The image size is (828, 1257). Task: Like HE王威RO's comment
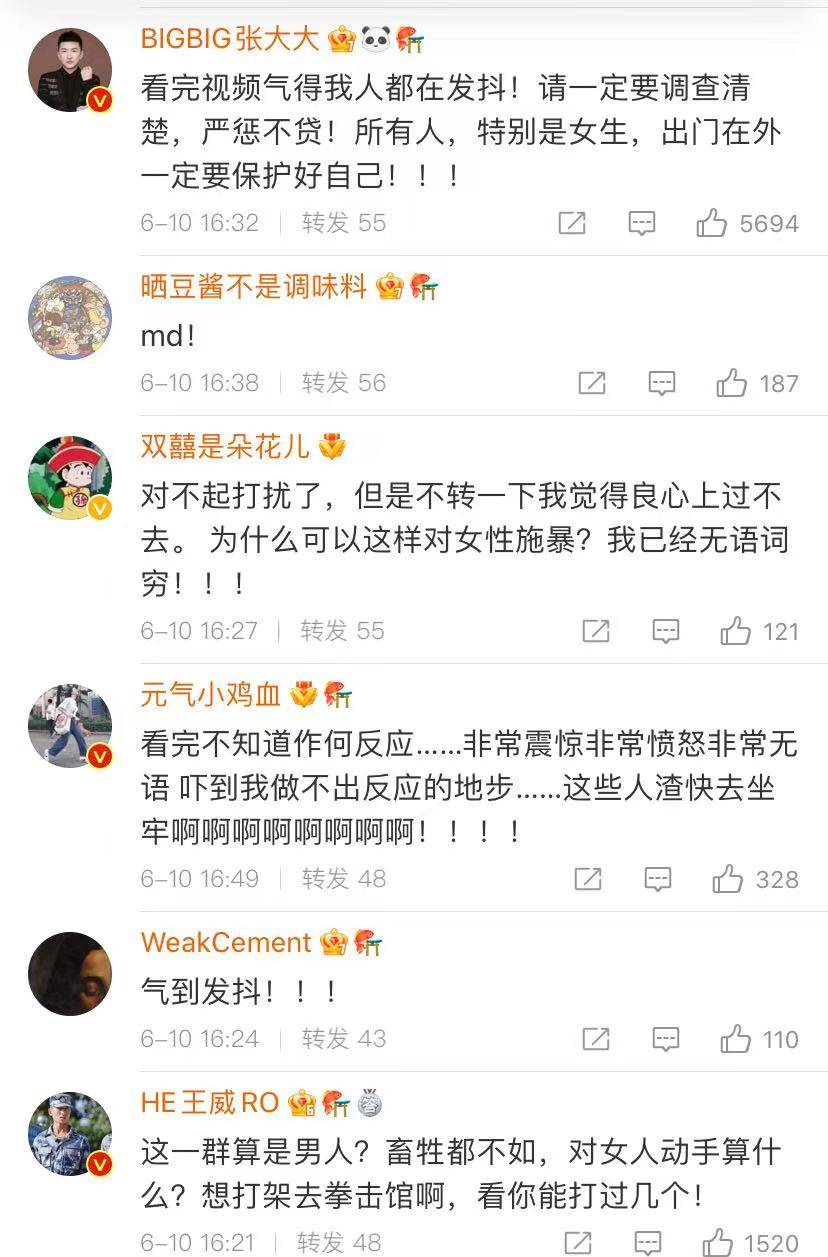click(717, 1243)
